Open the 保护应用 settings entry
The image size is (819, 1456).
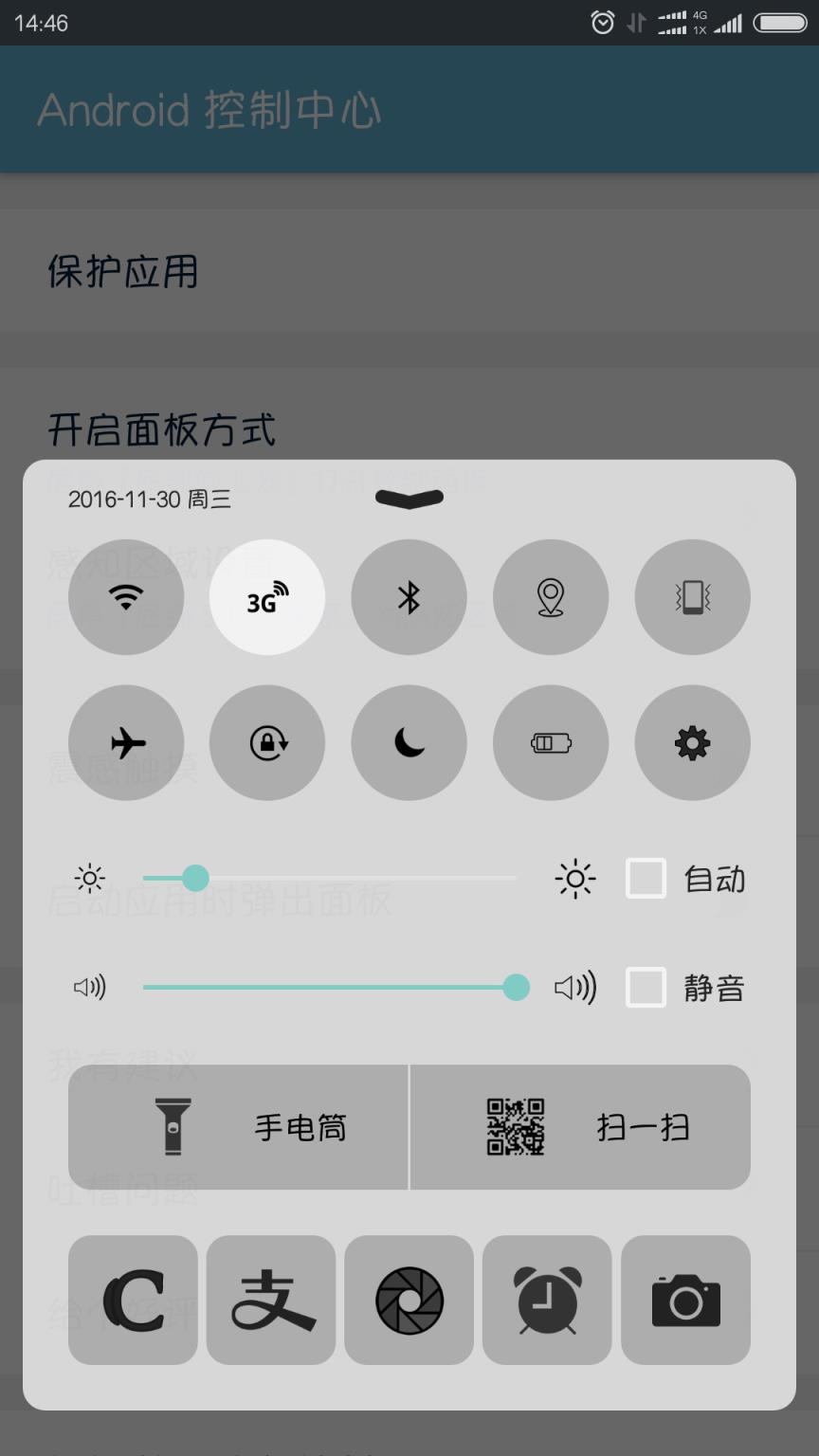coord(122,272)
